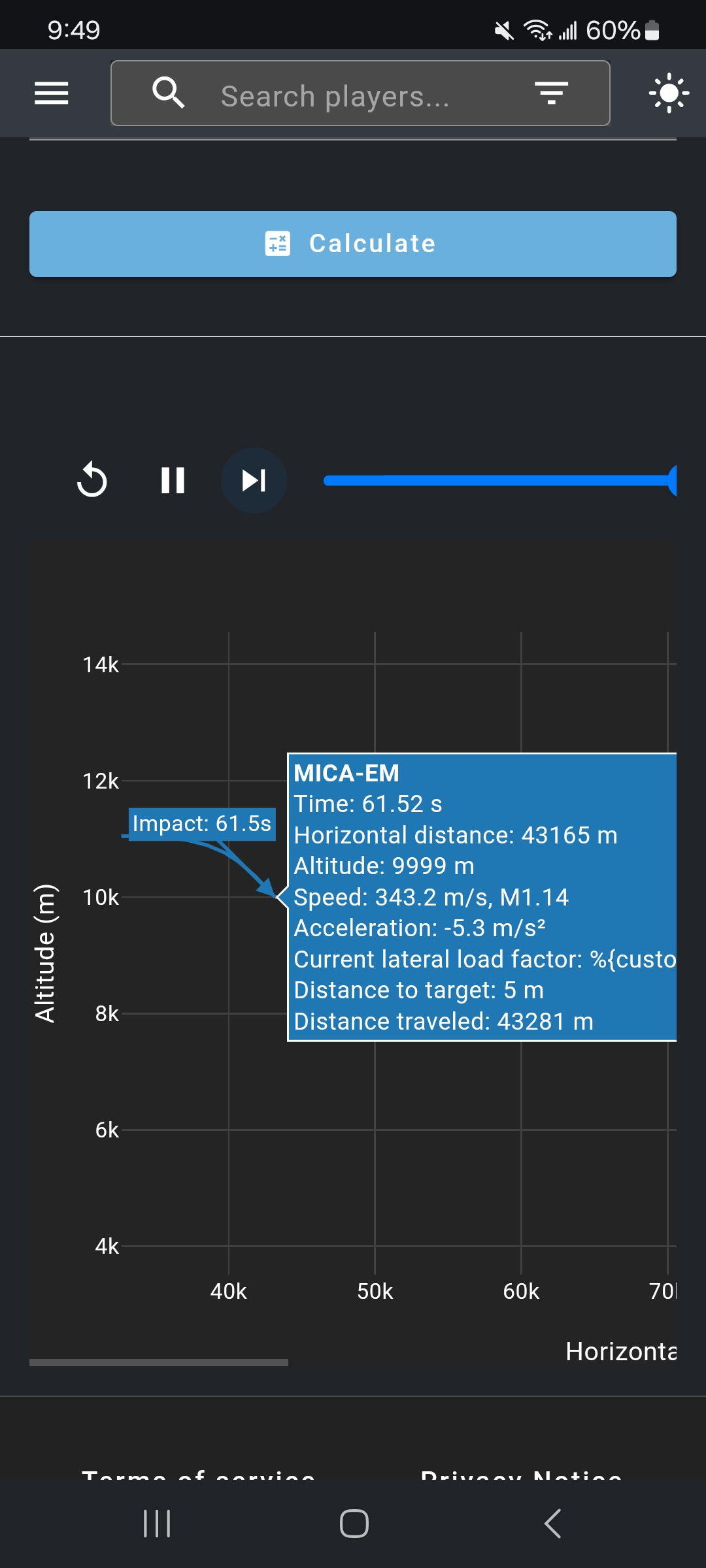Open the filter options icon
The width and height of the screenshot is (706, 1568).
tap(551, 93)
